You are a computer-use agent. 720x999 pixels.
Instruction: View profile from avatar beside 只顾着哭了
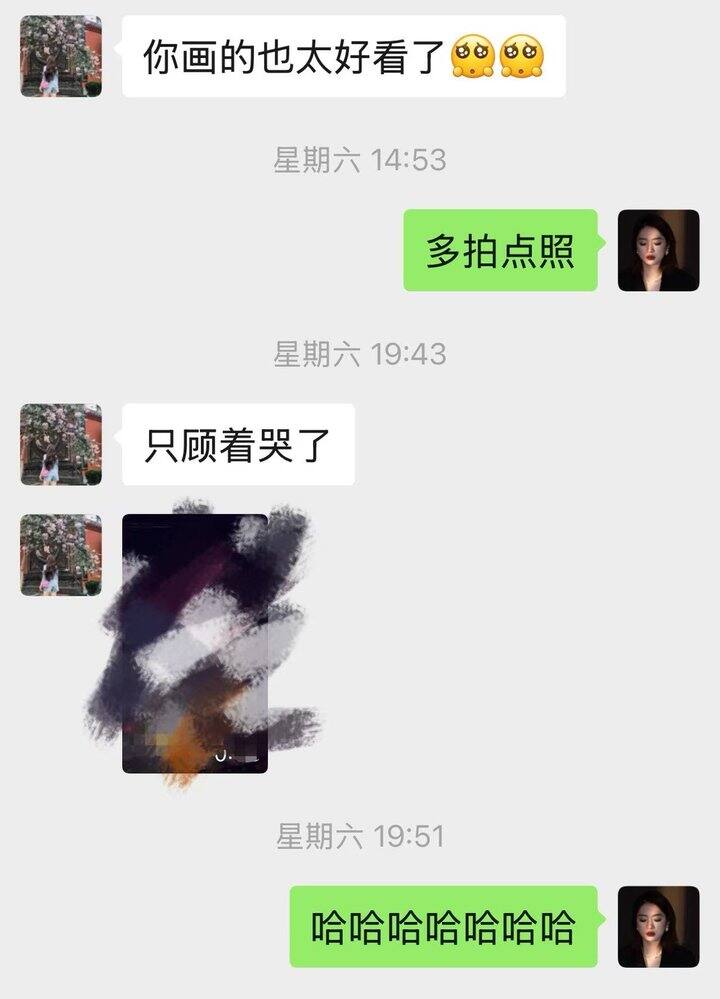click(61, 444)
